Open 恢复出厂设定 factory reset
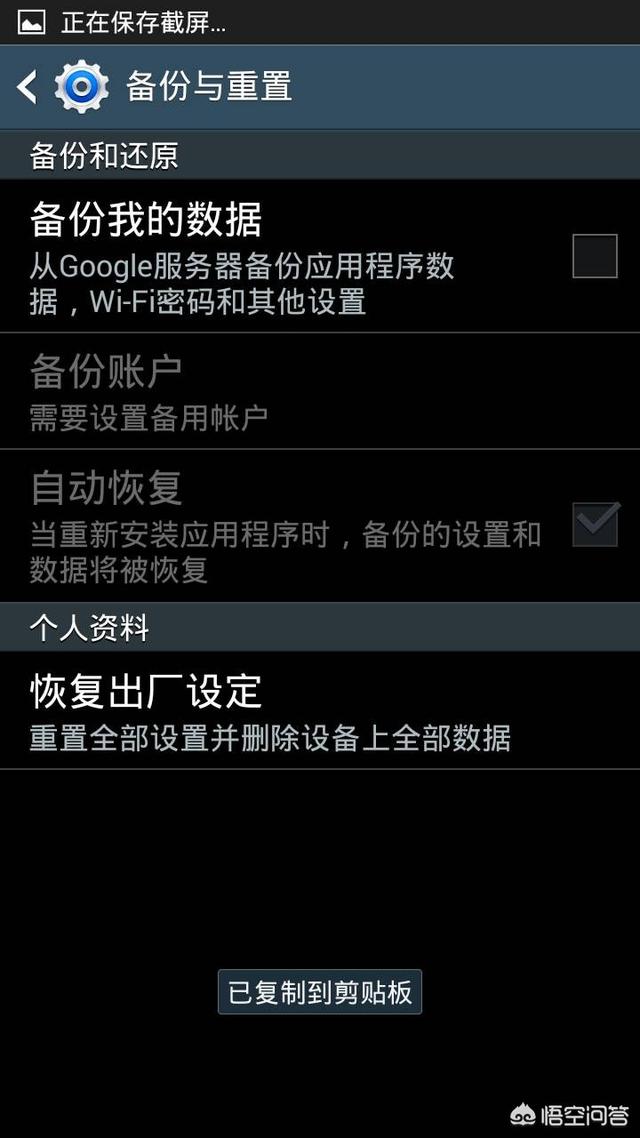640x1138 pixels. [270, 711]
